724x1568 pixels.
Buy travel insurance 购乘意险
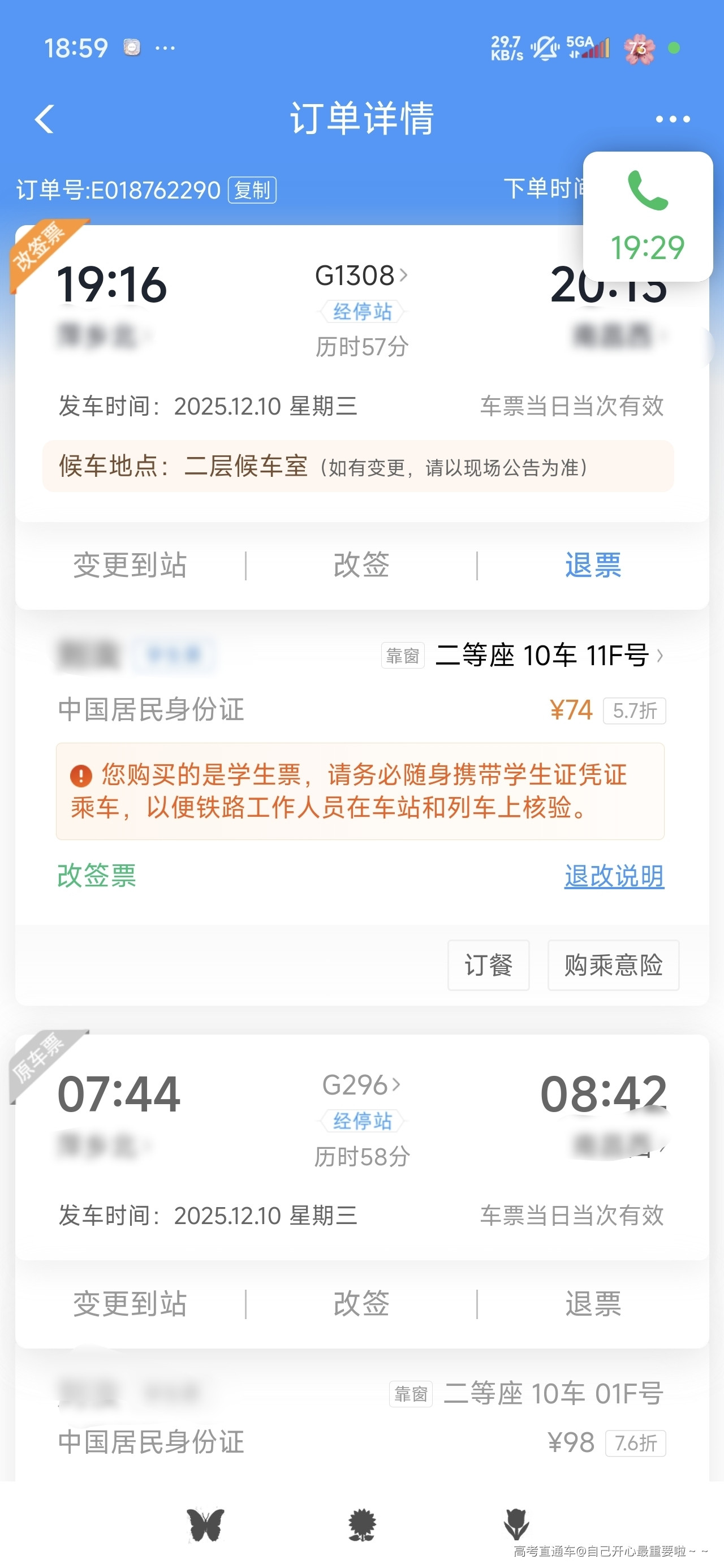pos(613,965)
